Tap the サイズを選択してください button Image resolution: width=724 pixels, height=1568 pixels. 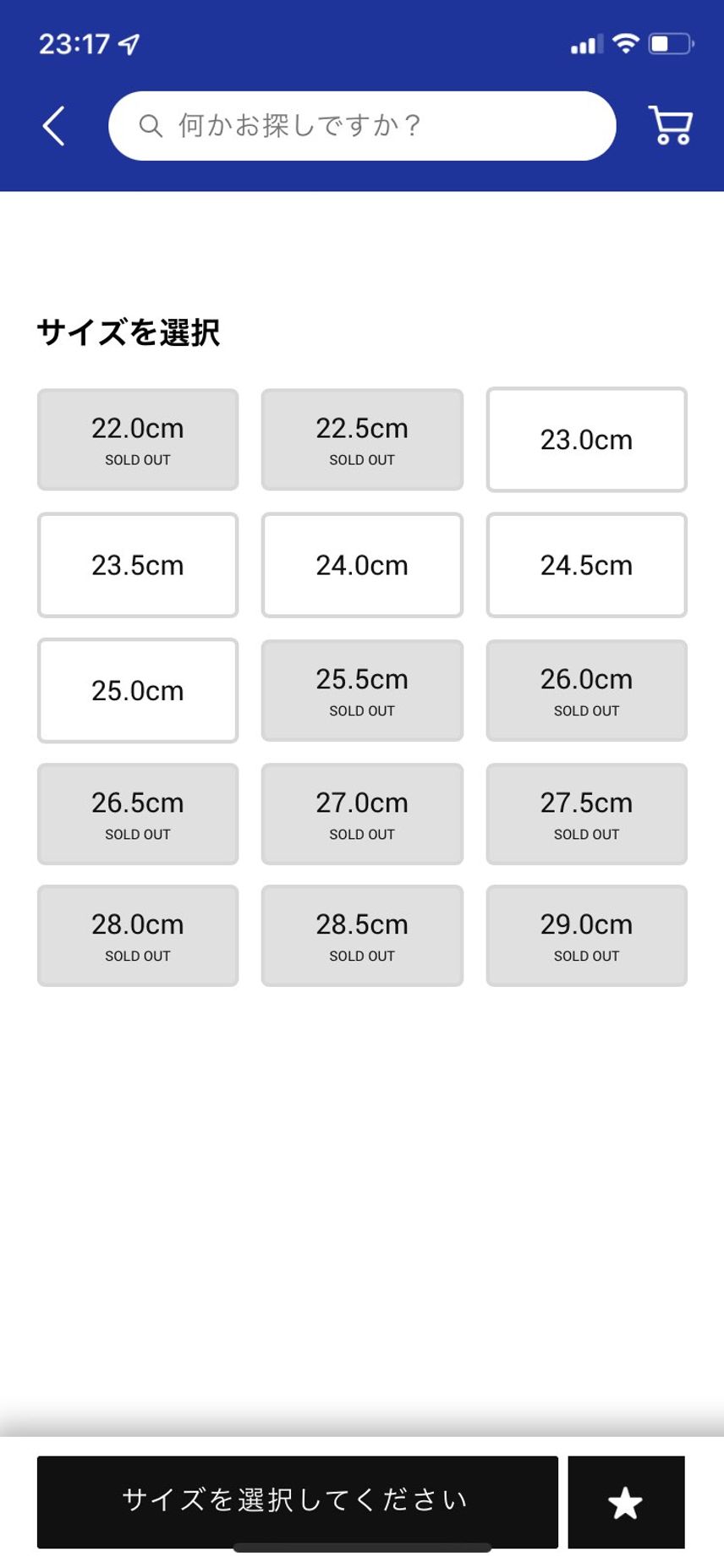point(298,1502)
